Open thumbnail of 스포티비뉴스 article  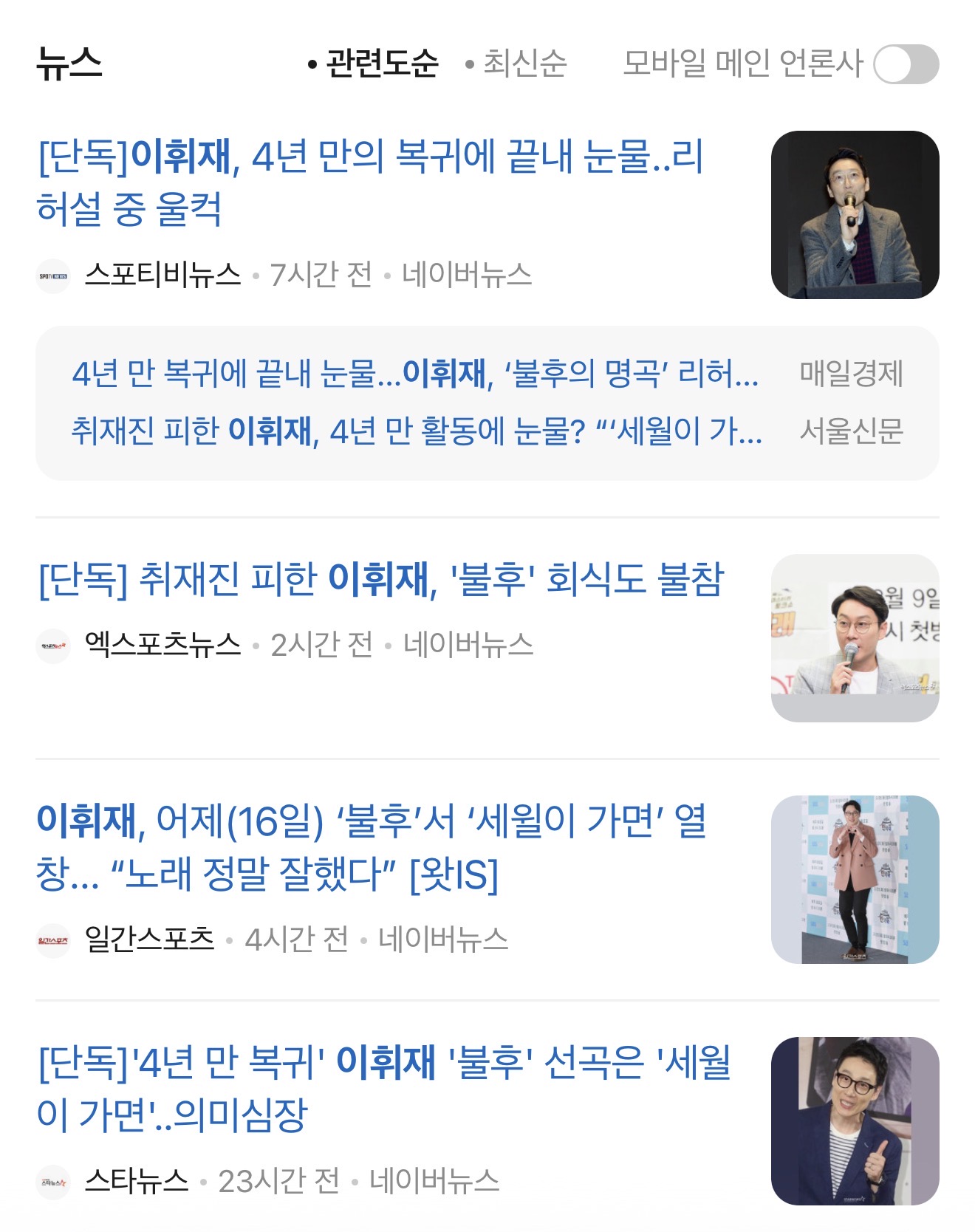[x=855, y=215]
